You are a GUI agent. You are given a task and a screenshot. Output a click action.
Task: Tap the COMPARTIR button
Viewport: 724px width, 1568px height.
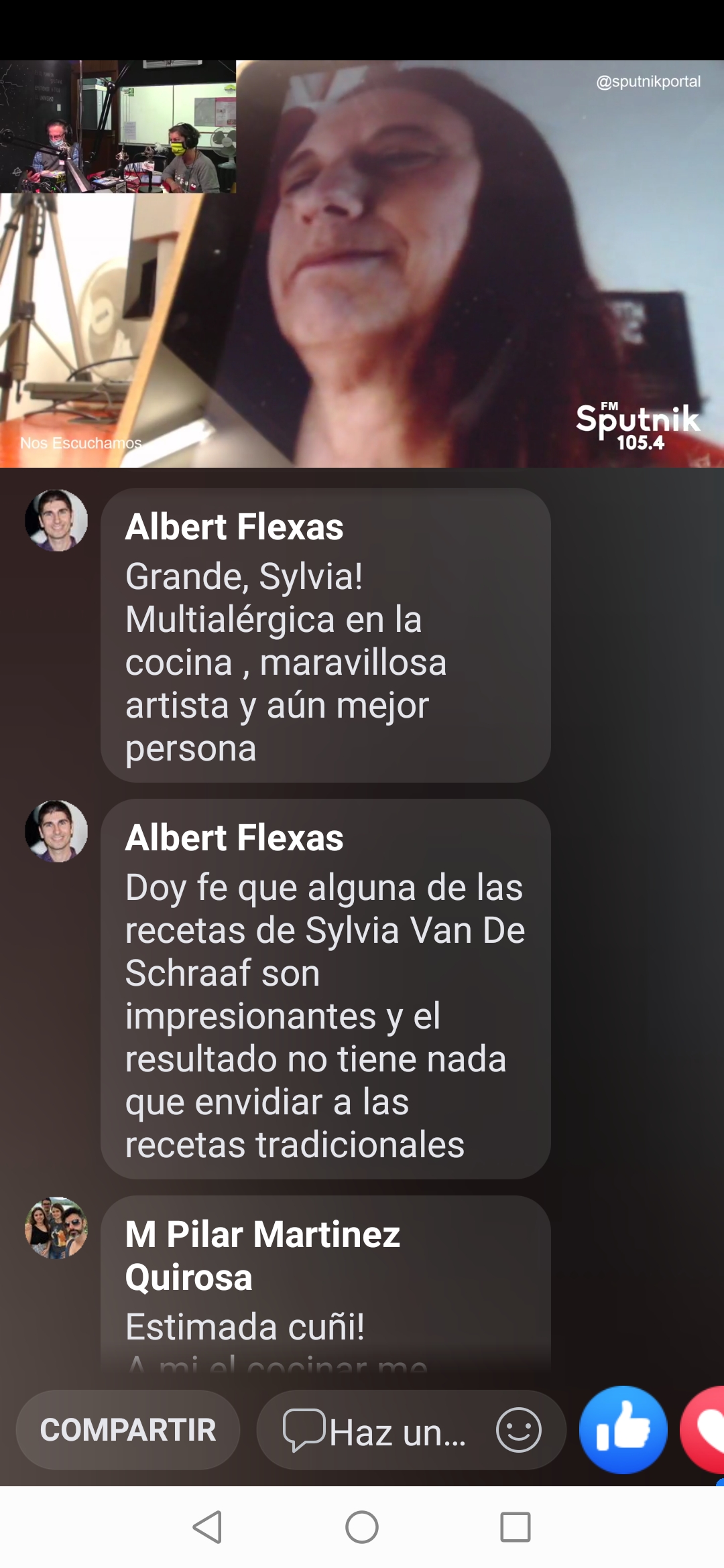128,1430
